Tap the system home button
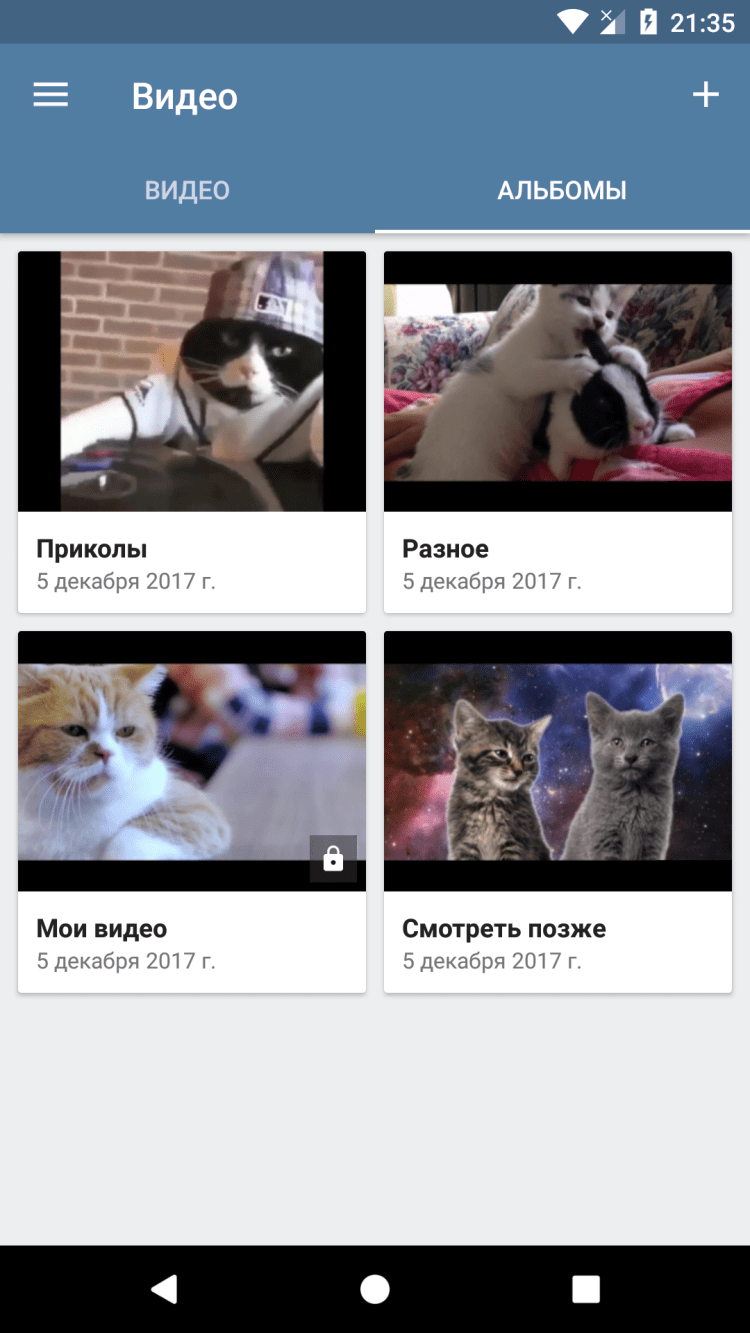 (375, 1289)
